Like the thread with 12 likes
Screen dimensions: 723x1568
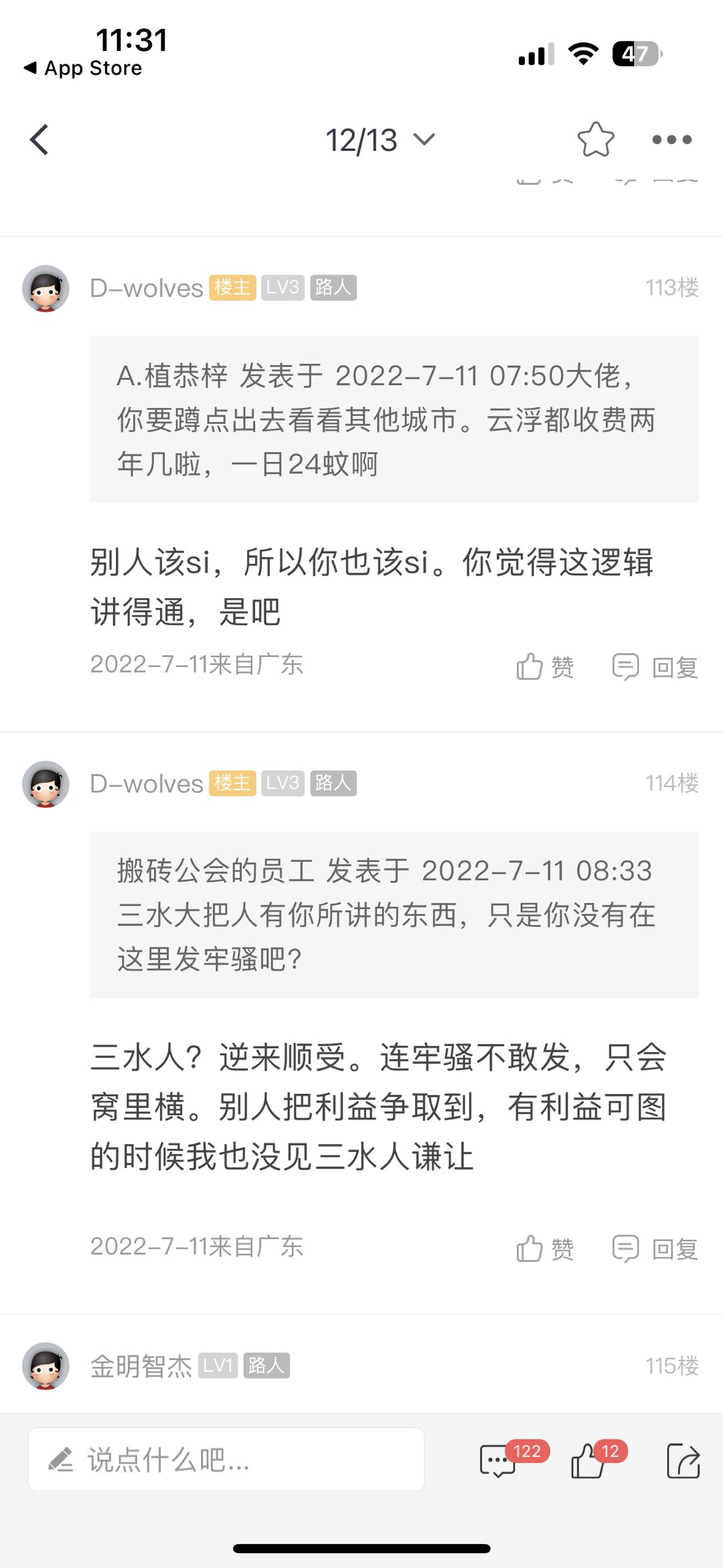pyautogui.click(x=588, y=1460)
